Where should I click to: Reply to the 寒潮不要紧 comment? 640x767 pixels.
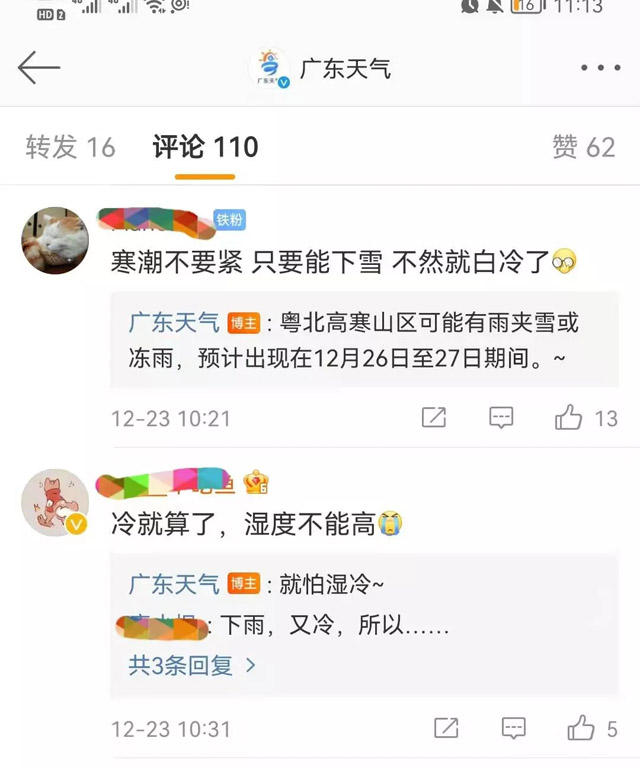tap(500, 418)
